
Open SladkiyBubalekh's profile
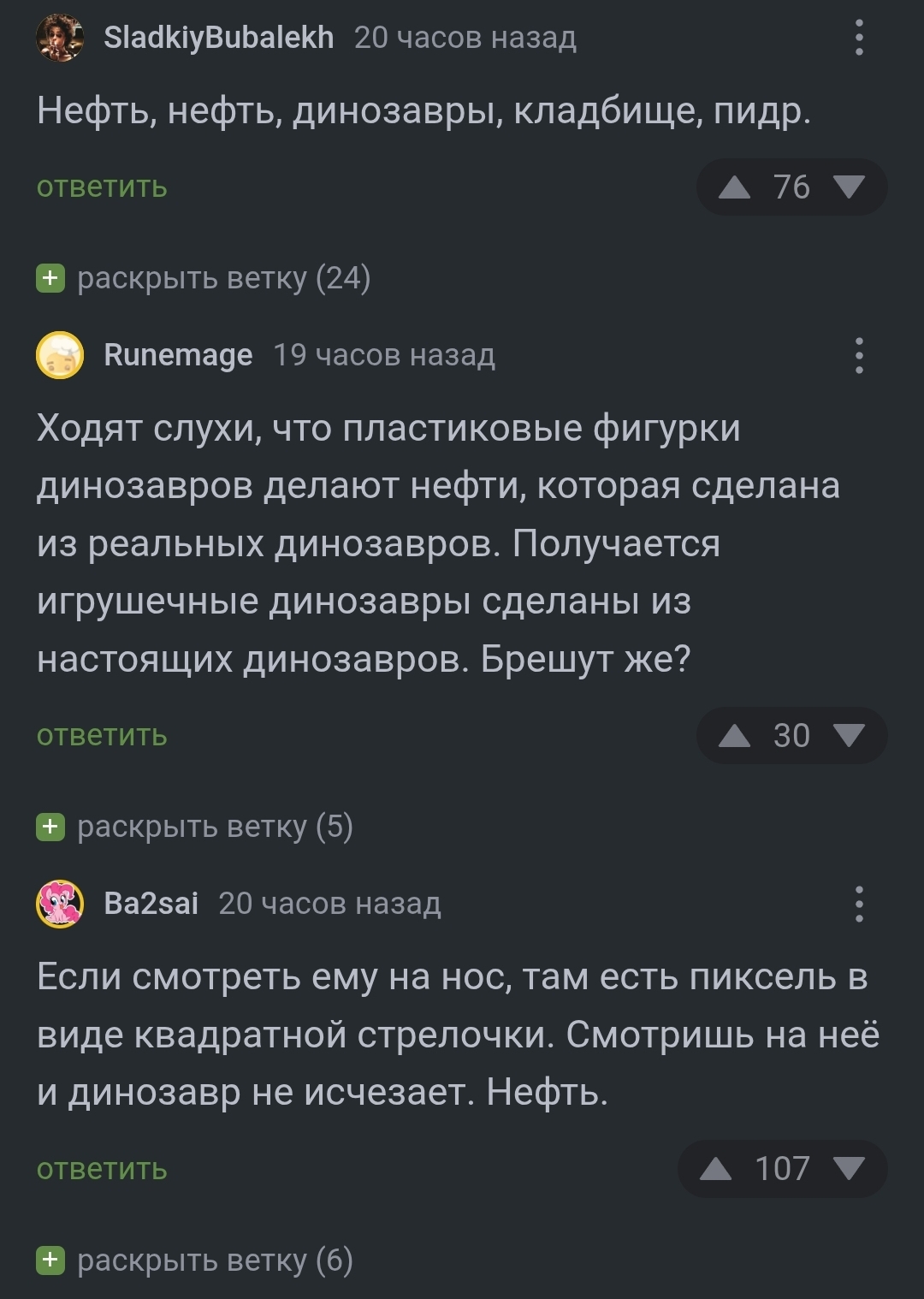click(x=218, y=39)
